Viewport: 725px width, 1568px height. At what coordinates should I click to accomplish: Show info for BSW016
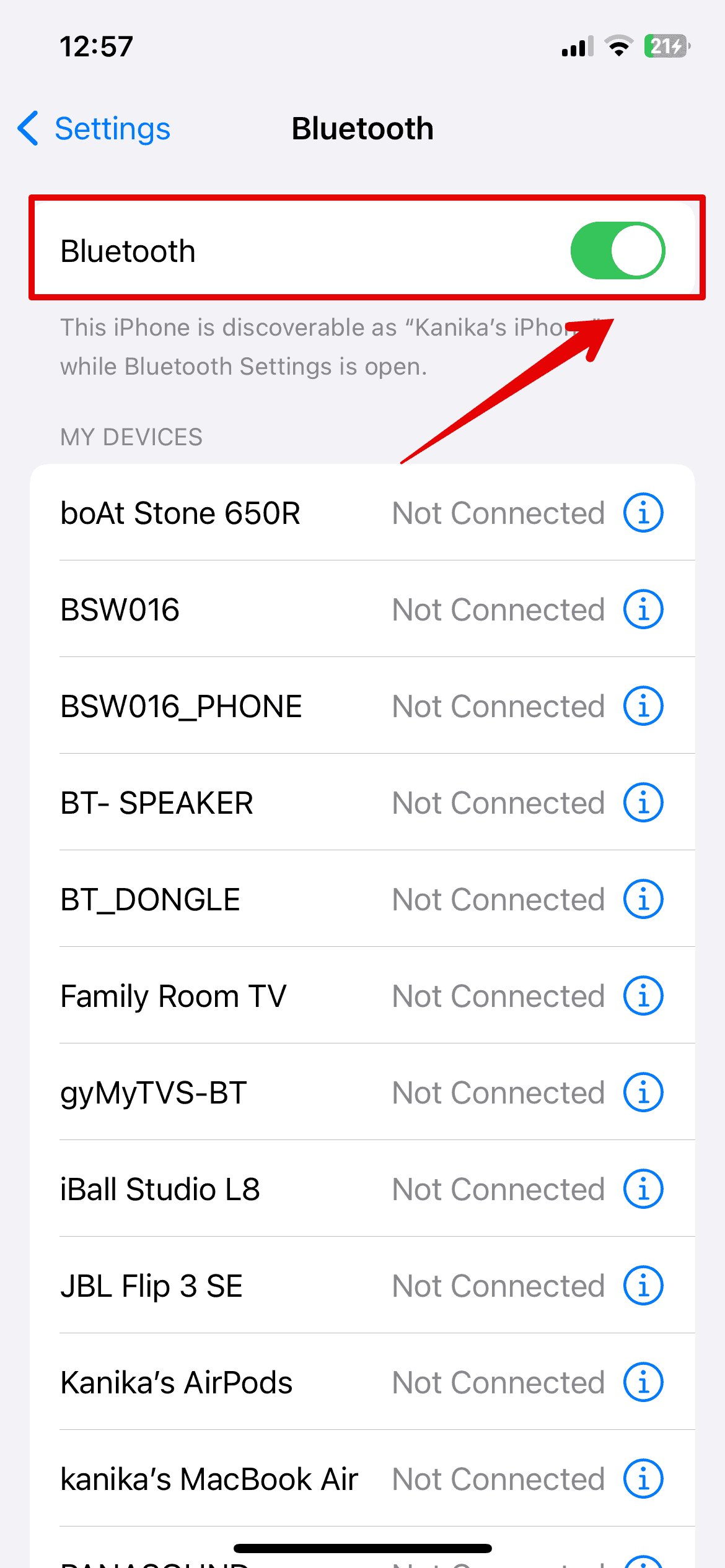point(643,609)
